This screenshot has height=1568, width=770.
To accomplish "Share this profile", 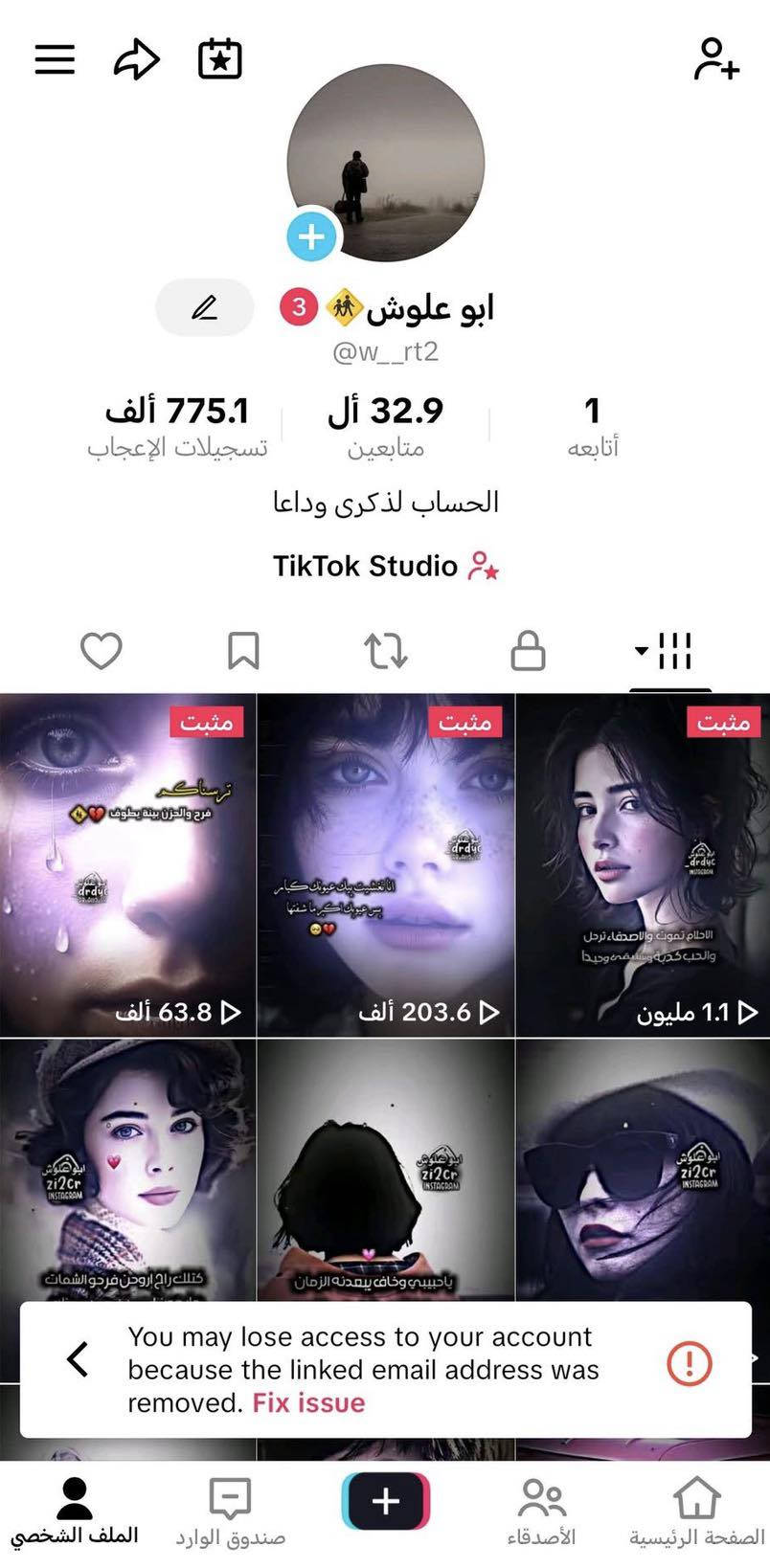I will (136, 59).
